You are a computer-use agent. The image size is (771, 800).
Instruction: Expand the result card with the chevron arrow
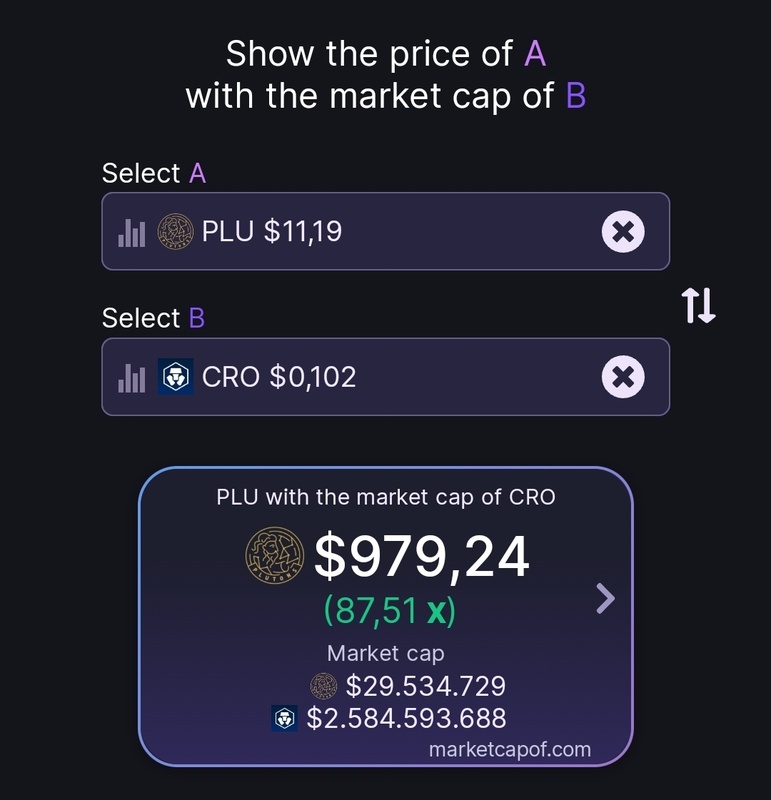click(605, 598)
